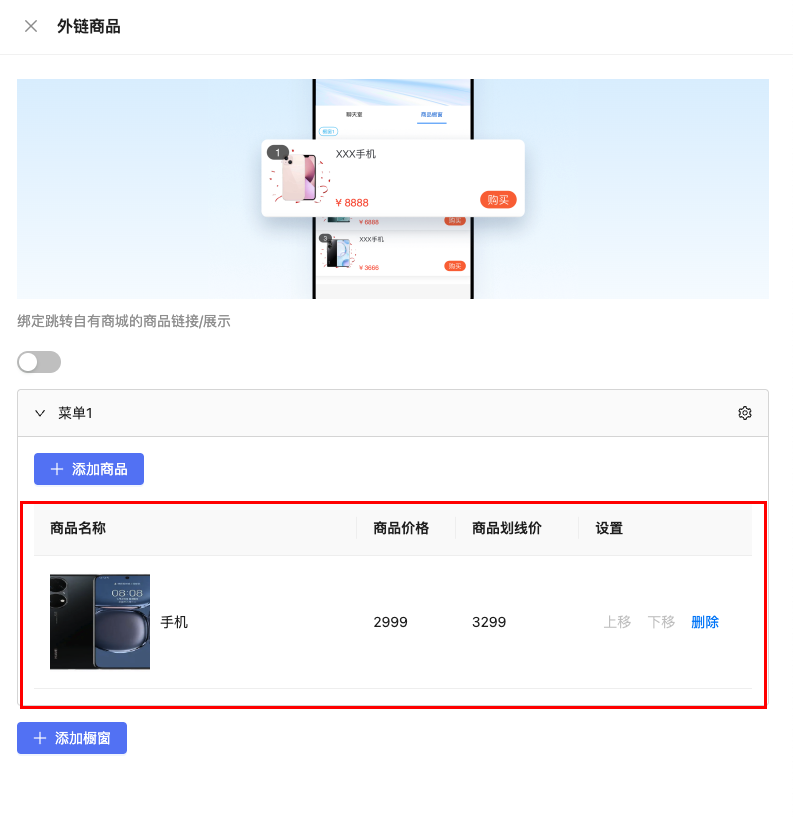Image resolution: width=793 pixels, height=817 pixels.
Task: Collapse the 菜单1 section
Action: click(x=41, y=413)
